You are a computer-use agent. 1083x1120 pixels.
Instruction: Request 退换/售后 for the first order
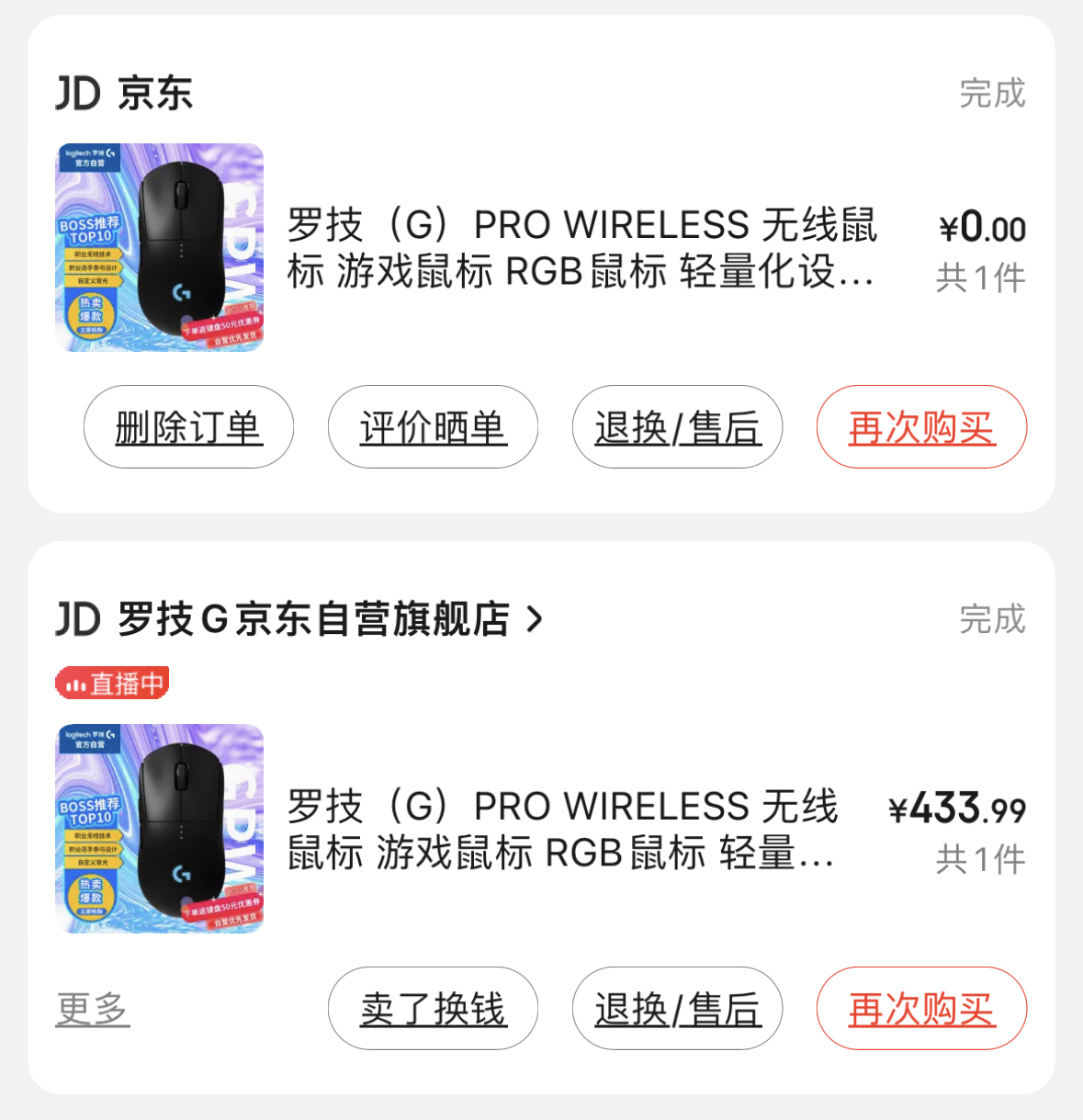click(677, 426)
